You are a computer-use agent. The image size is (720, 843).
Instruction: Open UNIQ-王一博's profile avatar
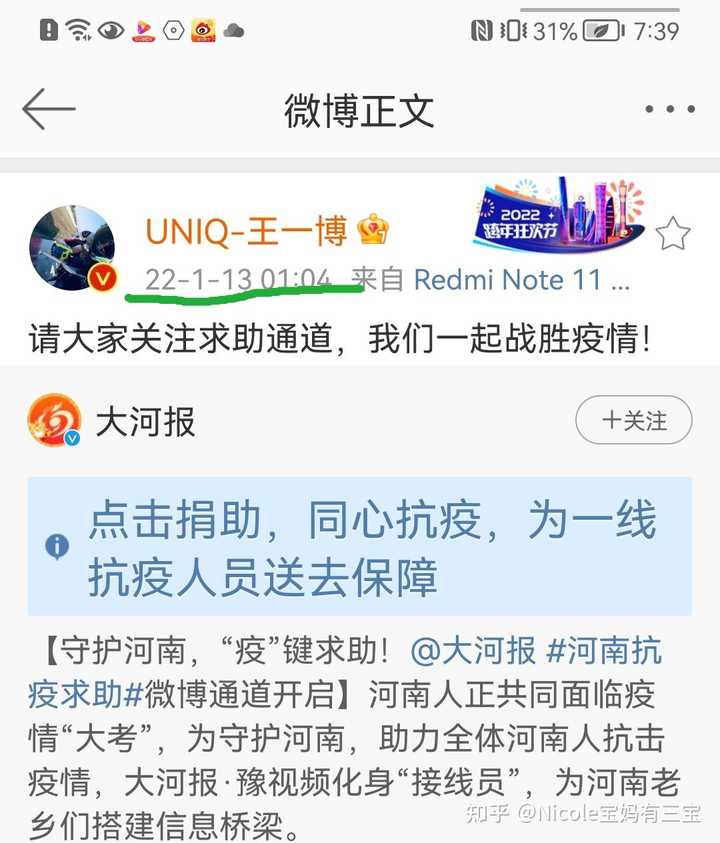(x=72, y=249)
